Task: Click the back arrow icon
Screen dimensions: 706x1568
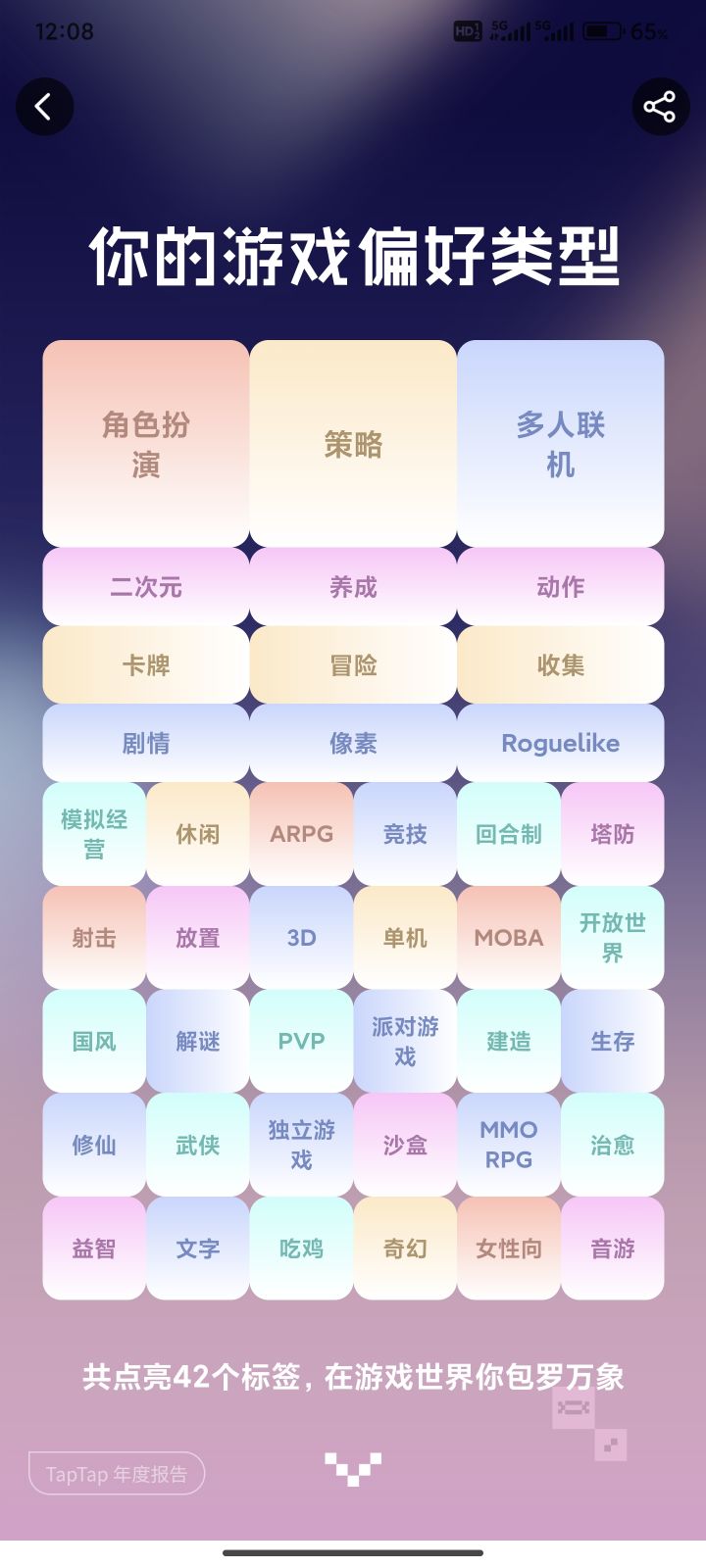Action: pyautogui.click(x=44, y=107)
